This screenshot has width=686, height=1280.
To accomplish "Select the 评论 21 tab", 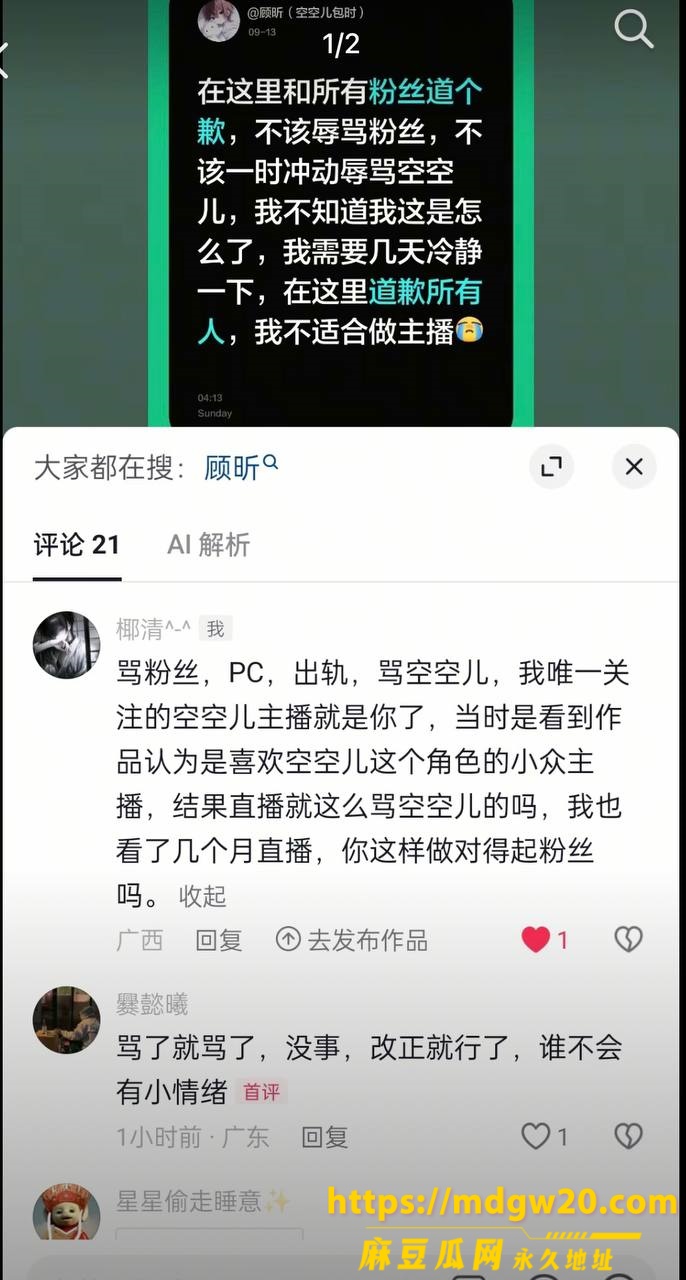I will pos(77,545).
